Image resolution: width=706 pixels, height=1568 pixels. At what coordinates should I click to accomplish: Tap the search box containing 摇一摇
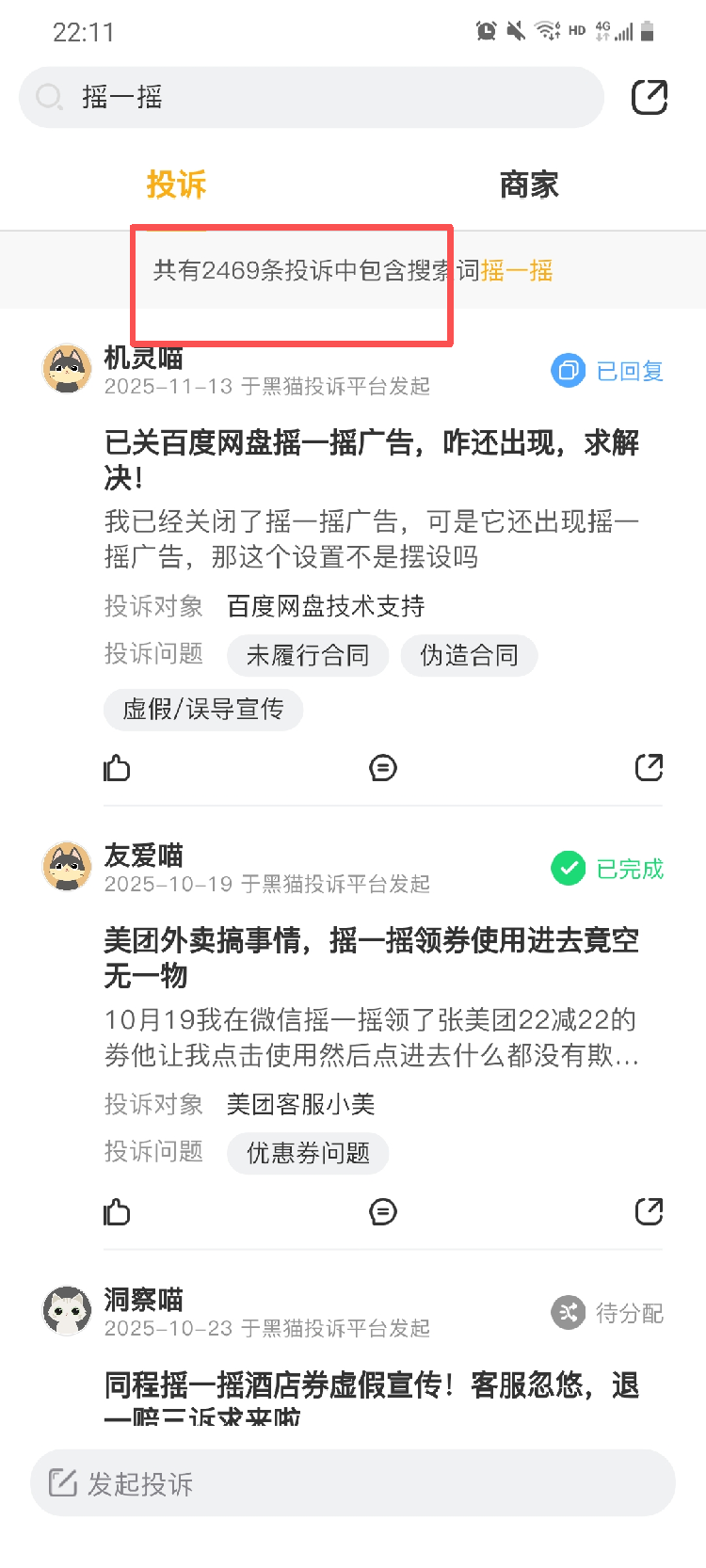[311, 97]
